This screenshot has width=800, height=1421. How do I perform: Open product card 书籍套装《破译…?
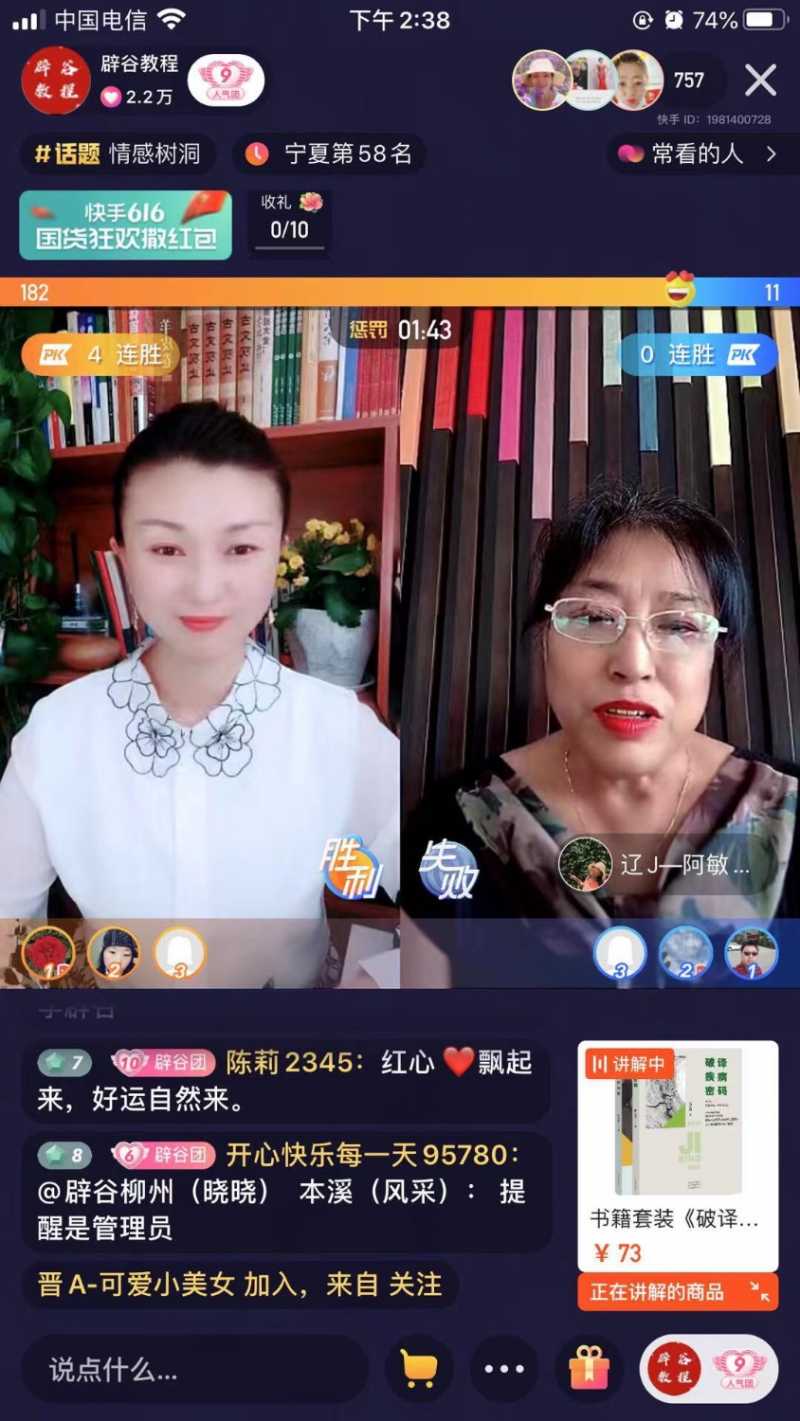coord(678,1150)
